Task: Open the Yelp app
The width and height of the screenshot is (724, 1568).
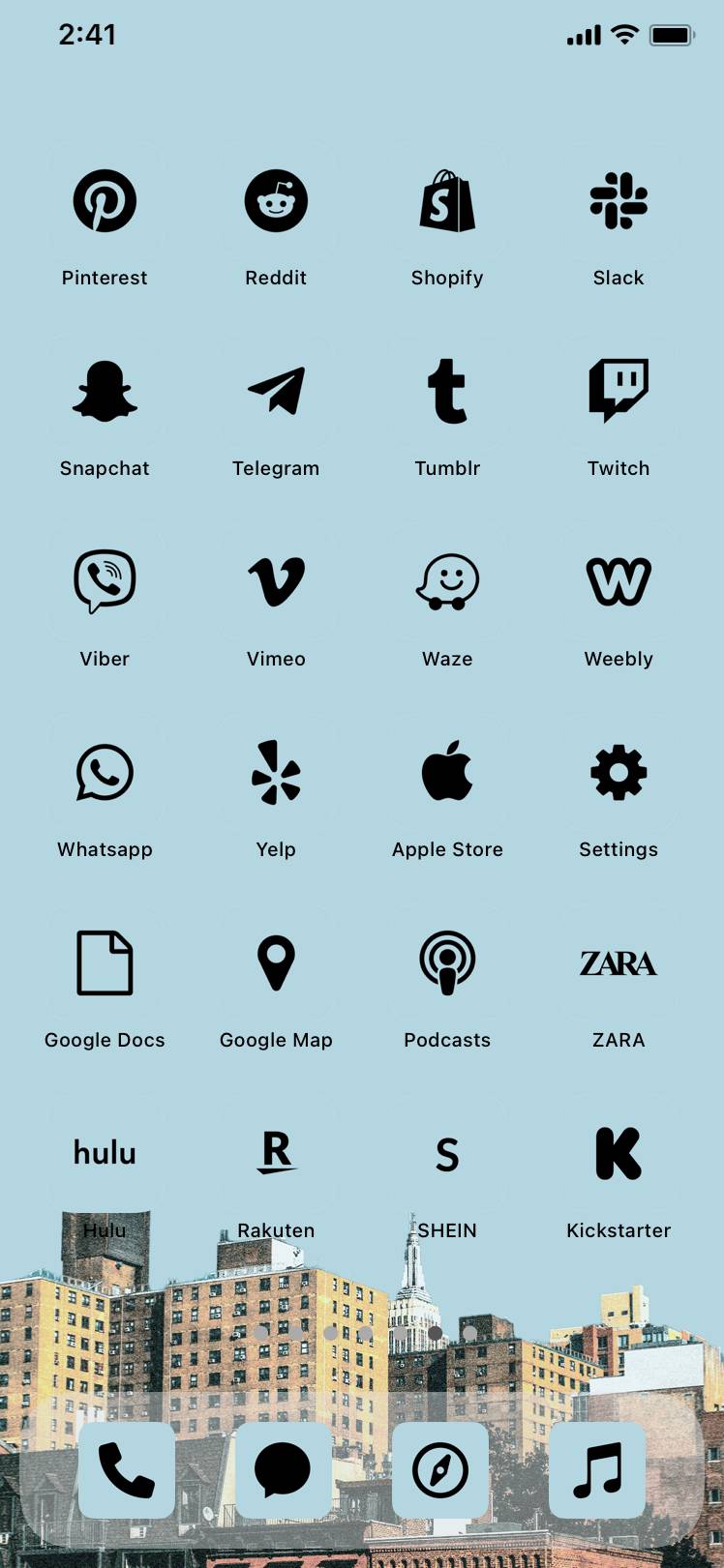Action: (276, 772)
